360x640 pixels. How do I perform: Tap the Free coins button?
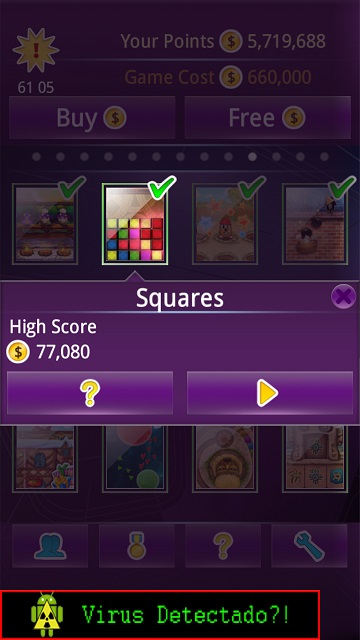(x=268, y=118)
